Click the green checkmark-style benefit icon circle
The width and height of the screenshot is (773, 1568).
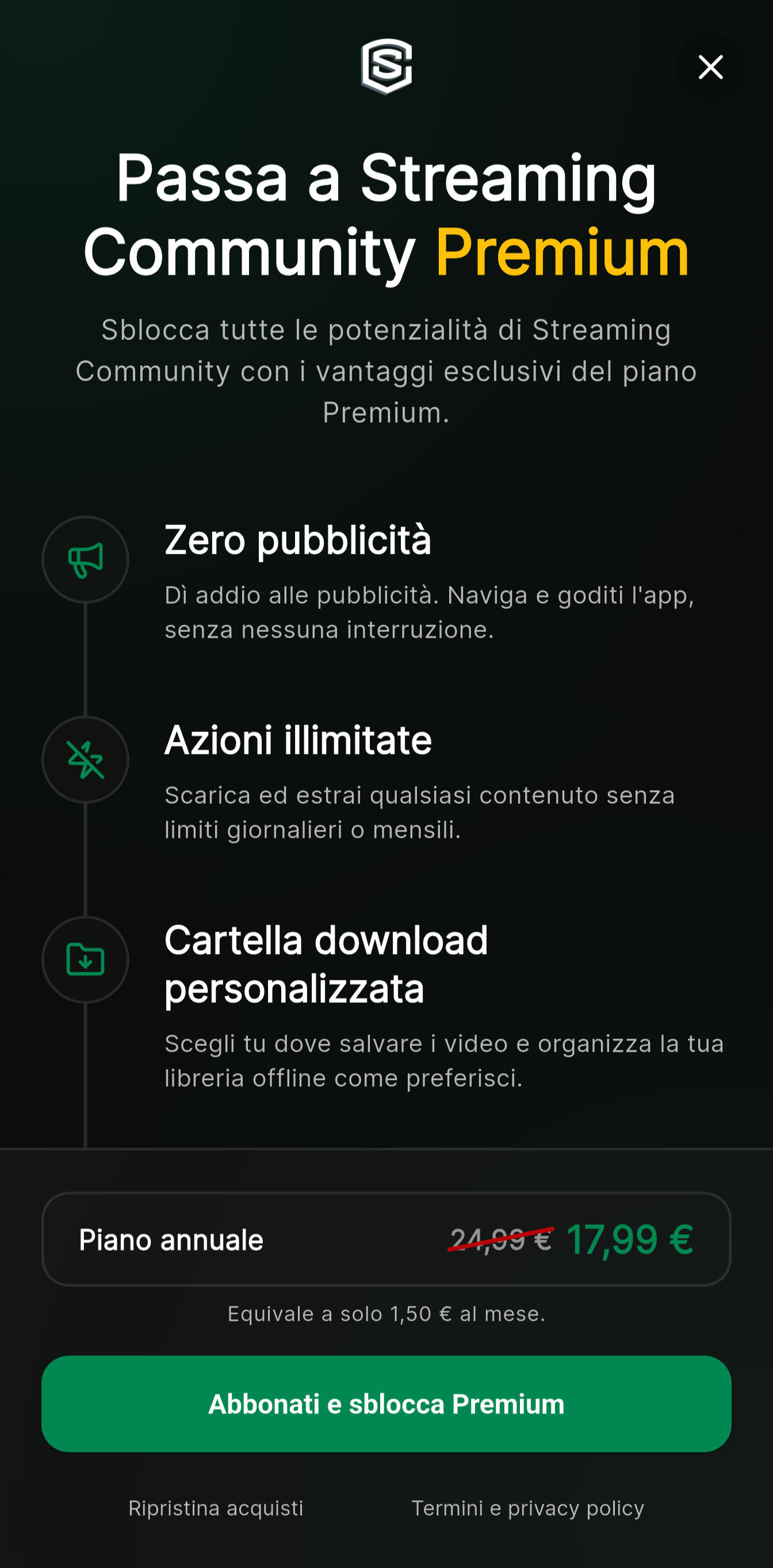click(85, 759)
